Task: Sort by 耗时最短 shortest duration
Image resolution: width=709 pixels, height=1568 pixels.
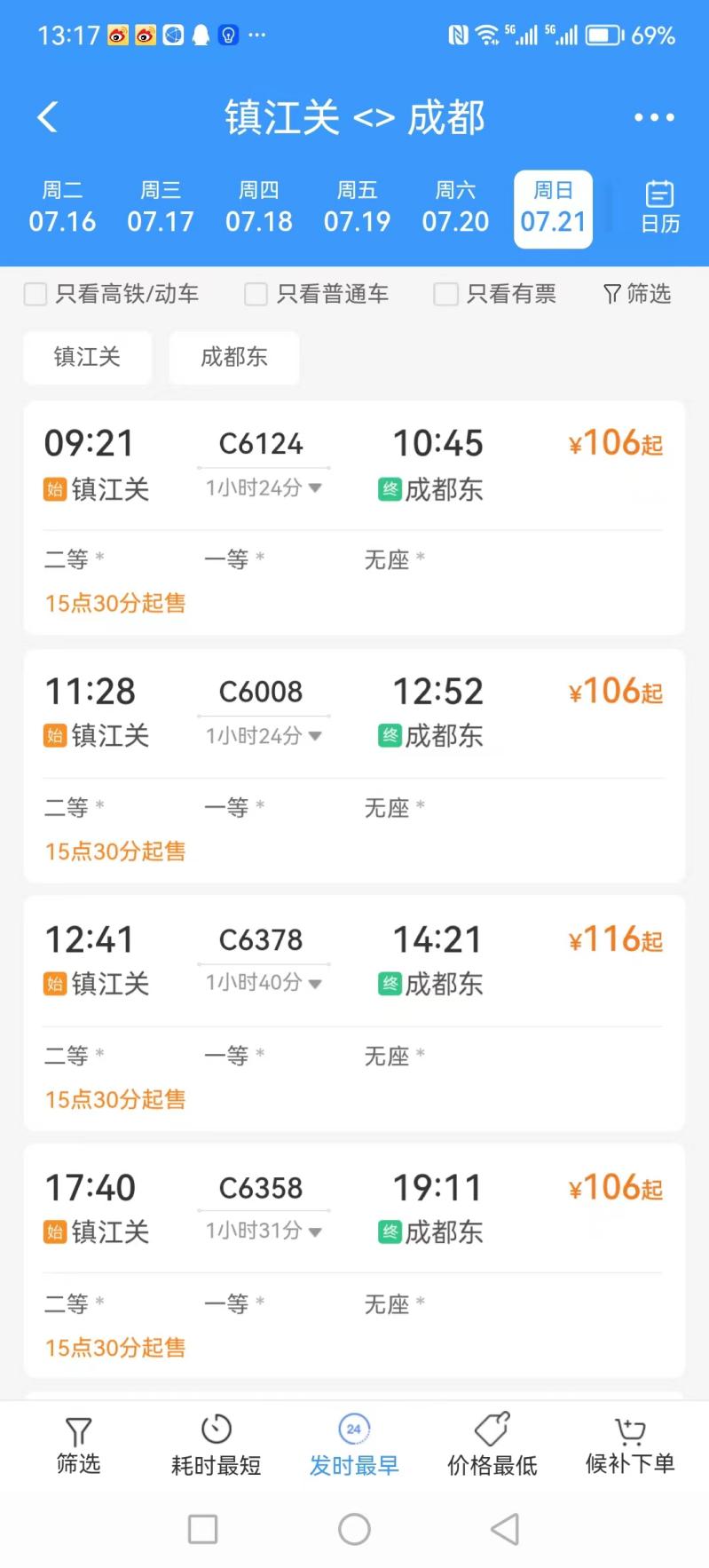Action: [x=217, y=1445]
